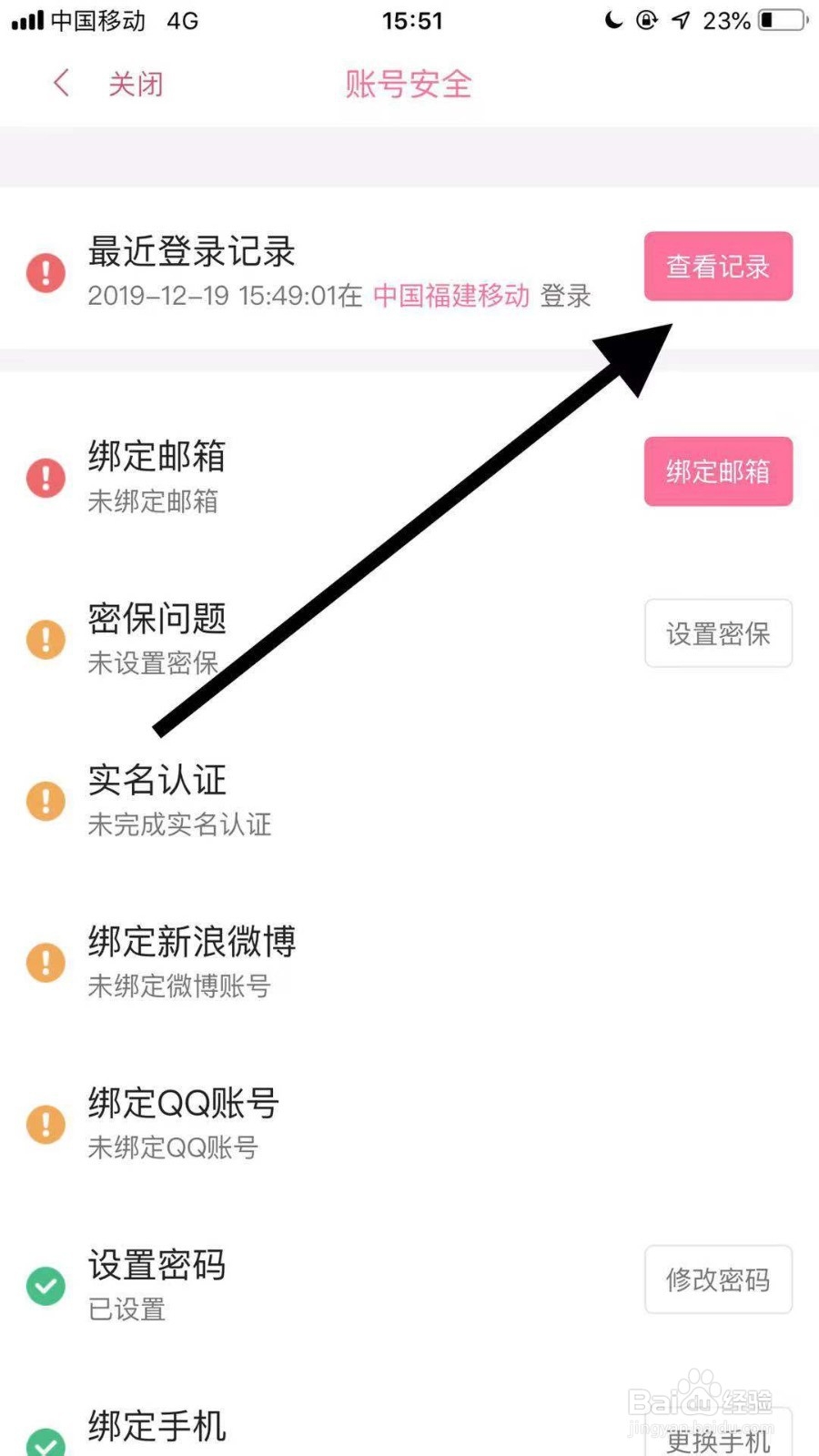Tap 修改密码 to change password
Image resolution: width=819 pixels, height=1456 pixels.
[x=717, y=1280]
